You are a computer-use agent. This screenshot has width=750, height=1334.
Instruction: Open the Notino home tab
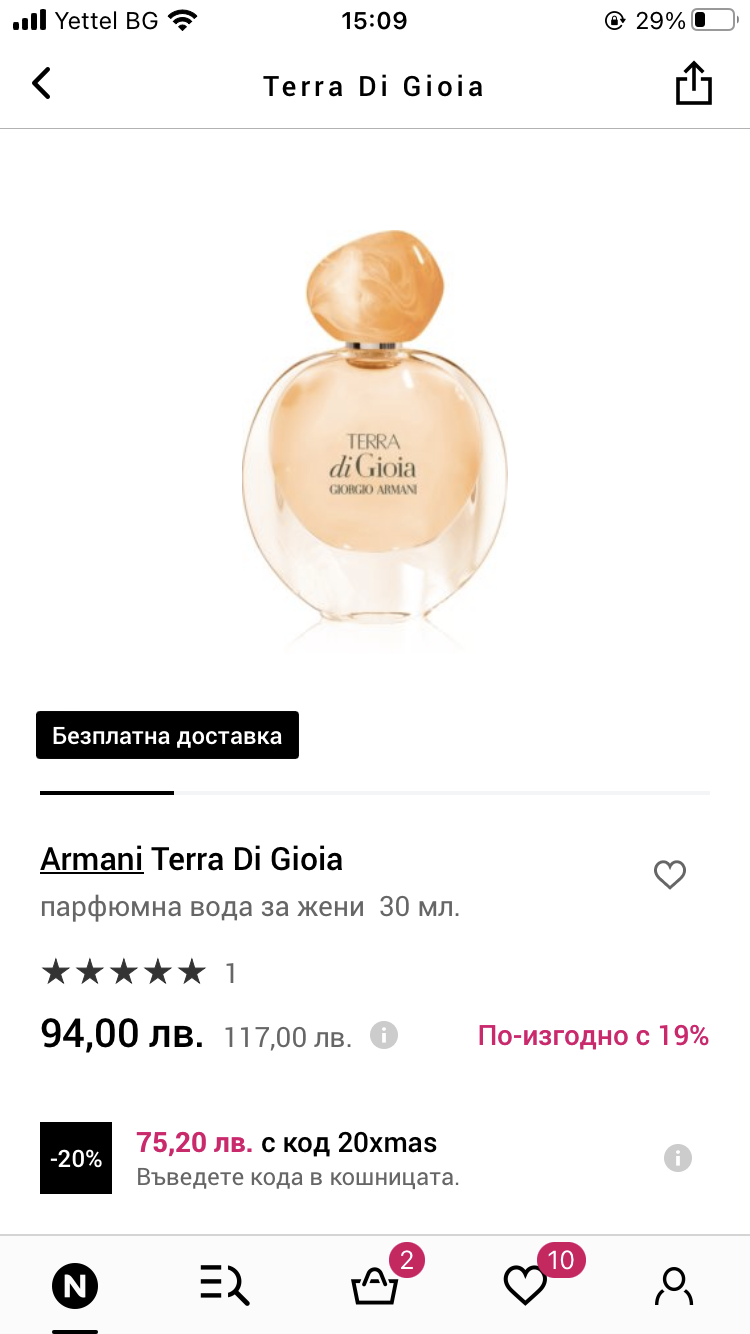pyautogui.click(x=75, y=1286)
